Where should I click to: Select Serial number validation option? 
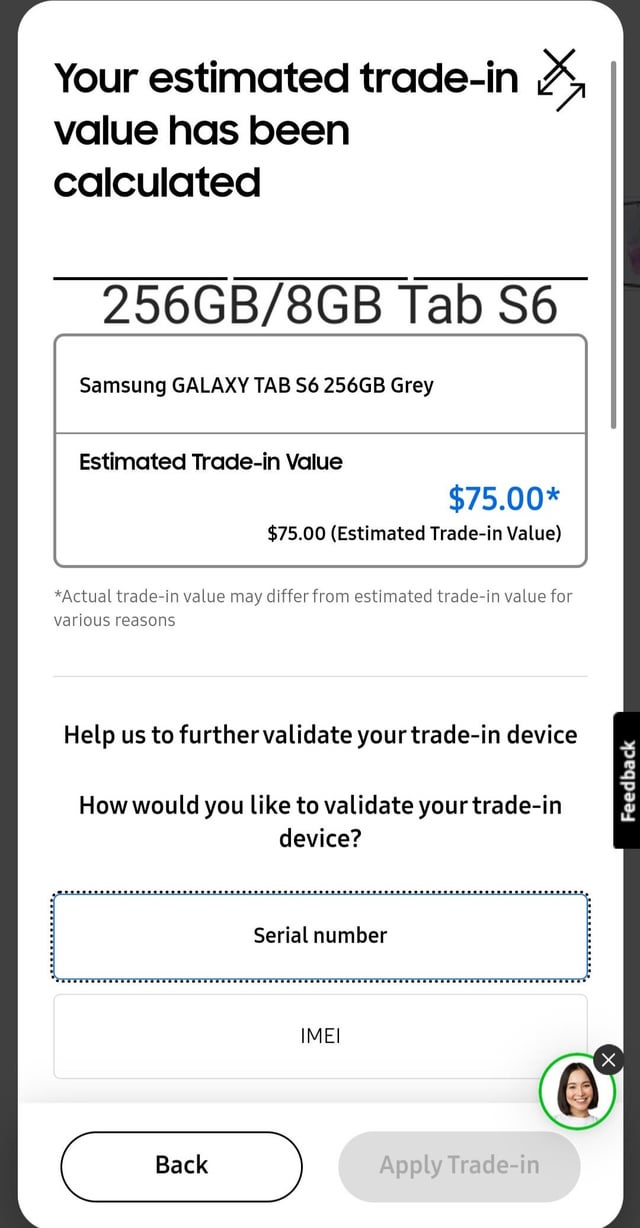pos(320,936)
